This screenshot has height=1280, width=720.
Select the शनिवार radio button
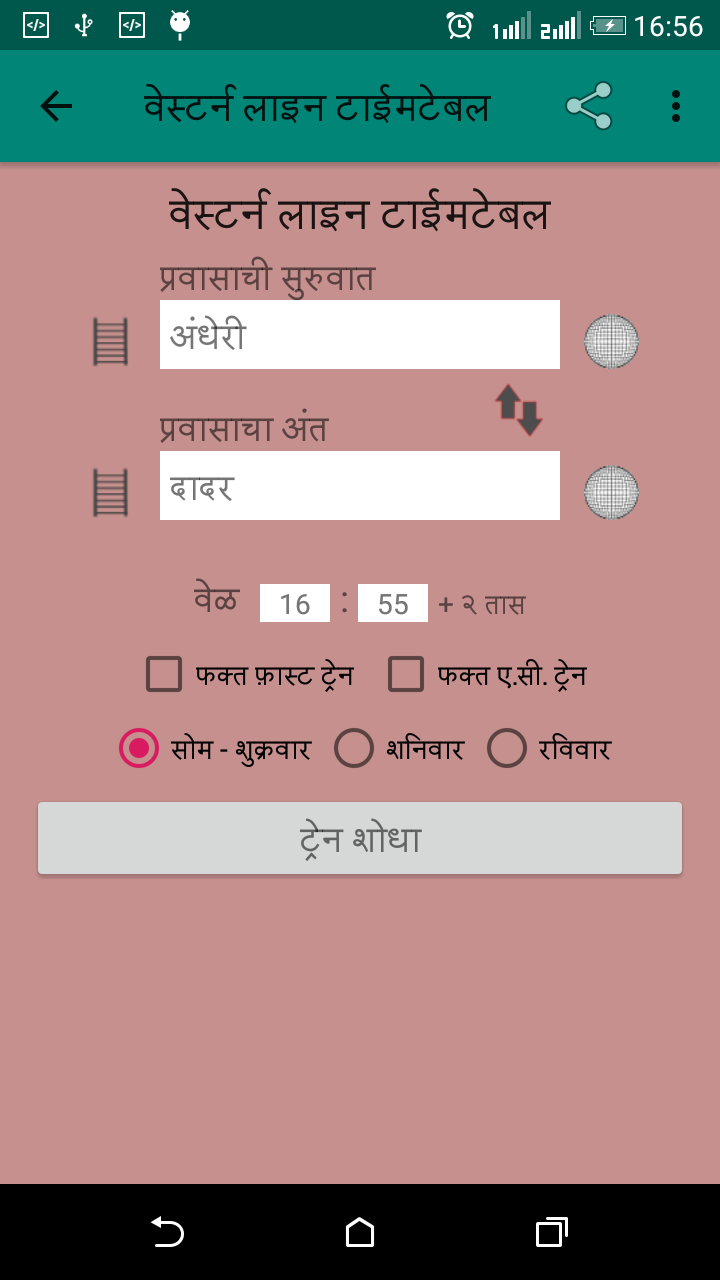coord(354,747)
